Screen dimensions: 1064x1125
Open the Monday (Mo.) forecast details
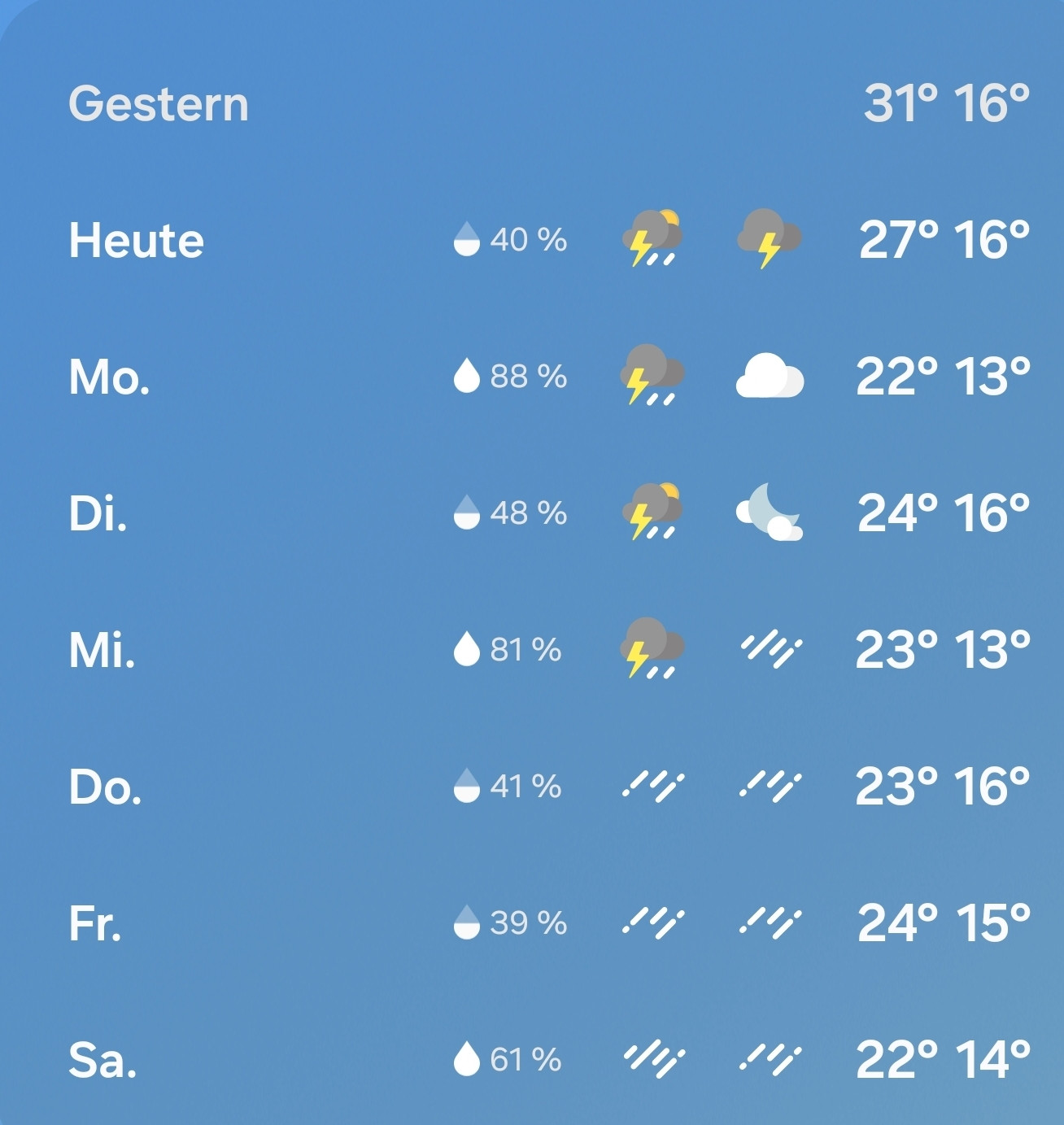point(110,377)
